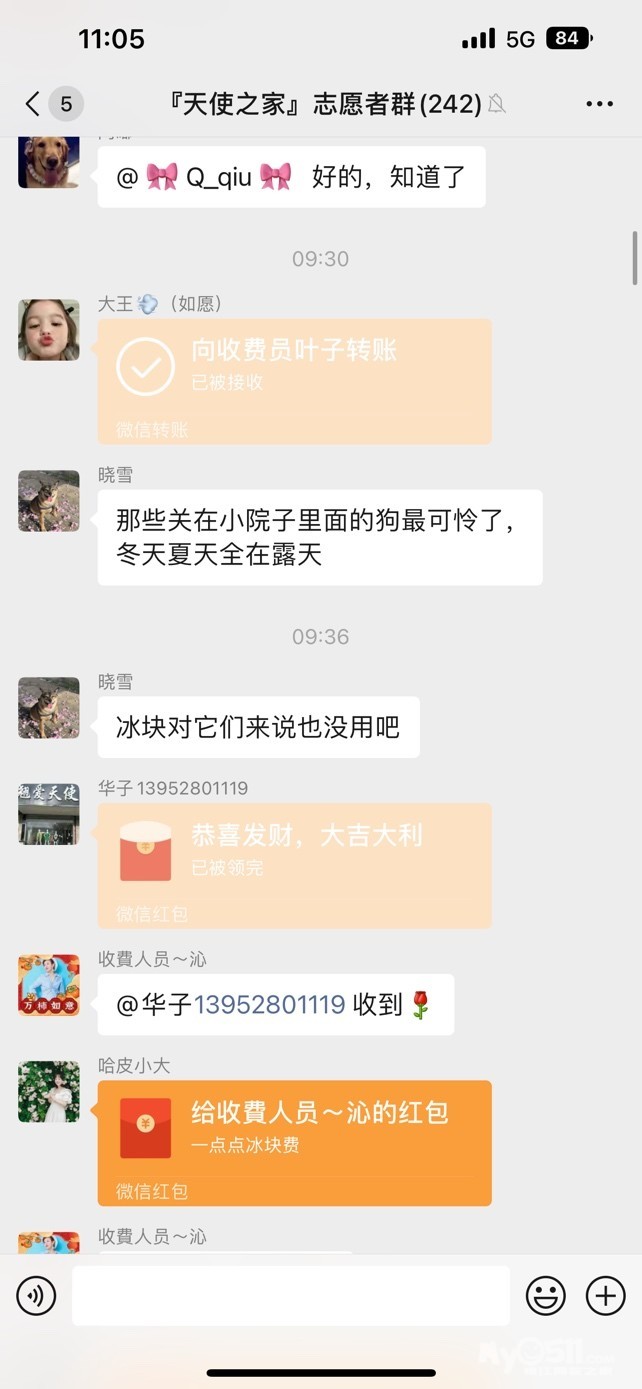Open the 给收費人员～沁的红包 red packet
Viewport: 642px width, 1389px height.
point(294,1143)
